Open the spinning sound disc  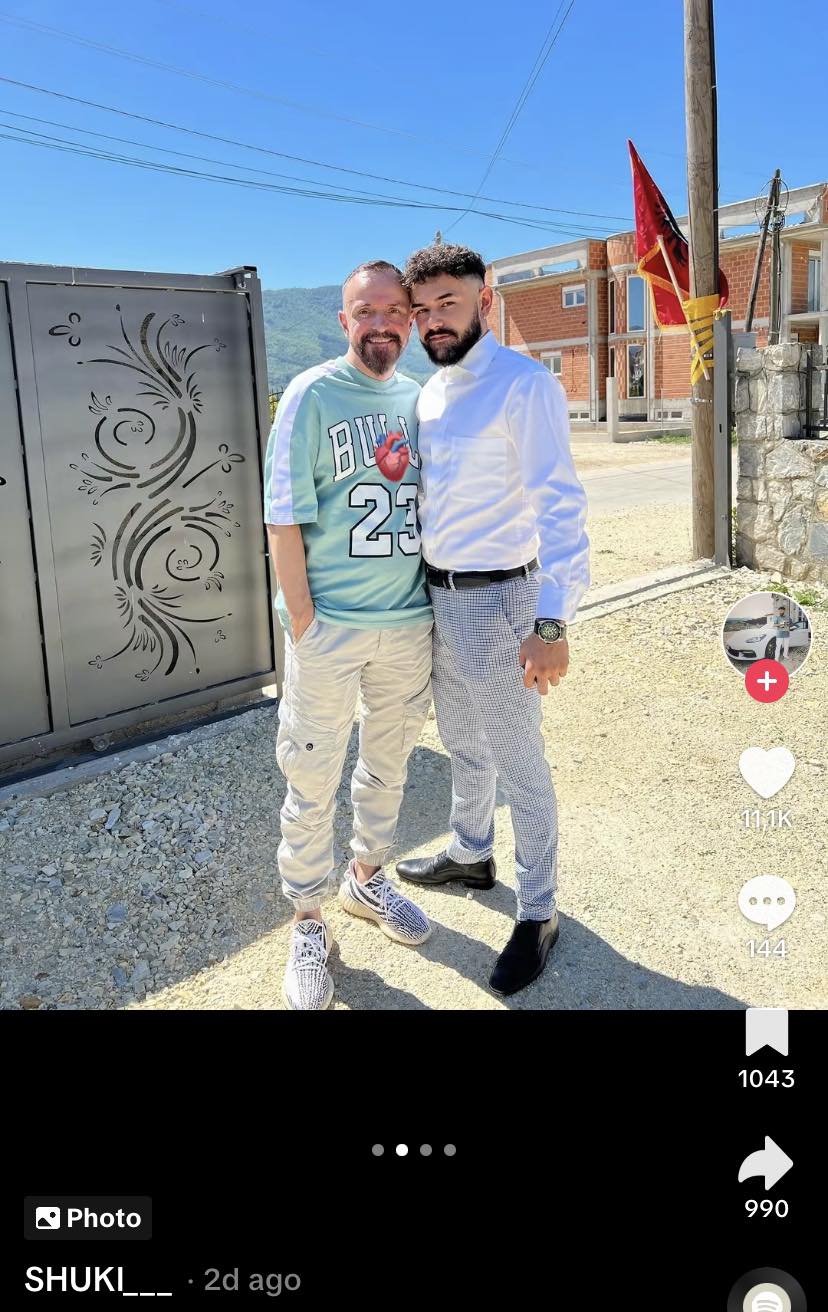pyautogui.click(x=767, y=1295)
